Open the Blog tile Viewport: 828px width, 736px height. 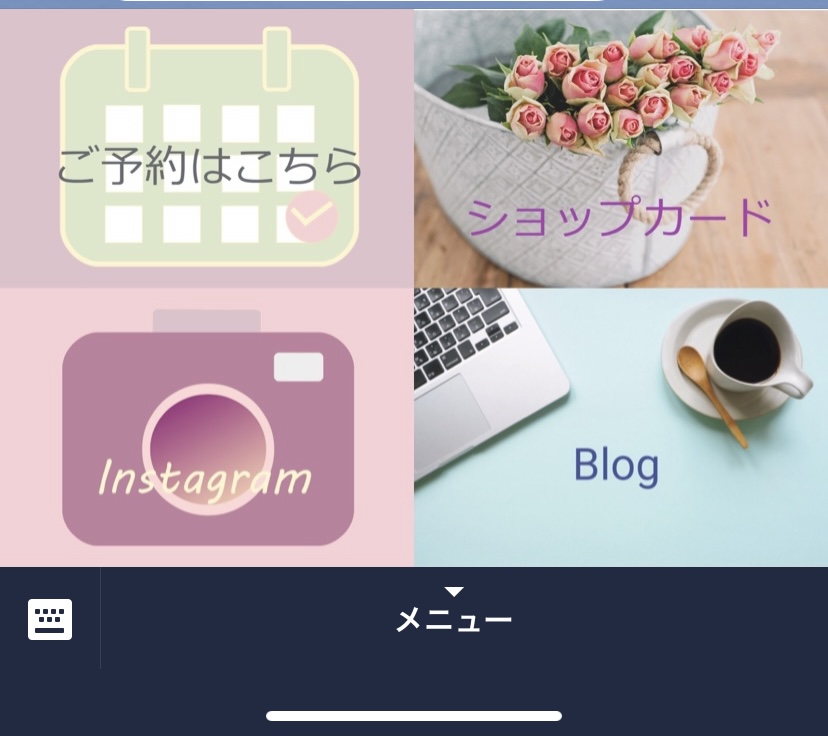click(621, 428)
